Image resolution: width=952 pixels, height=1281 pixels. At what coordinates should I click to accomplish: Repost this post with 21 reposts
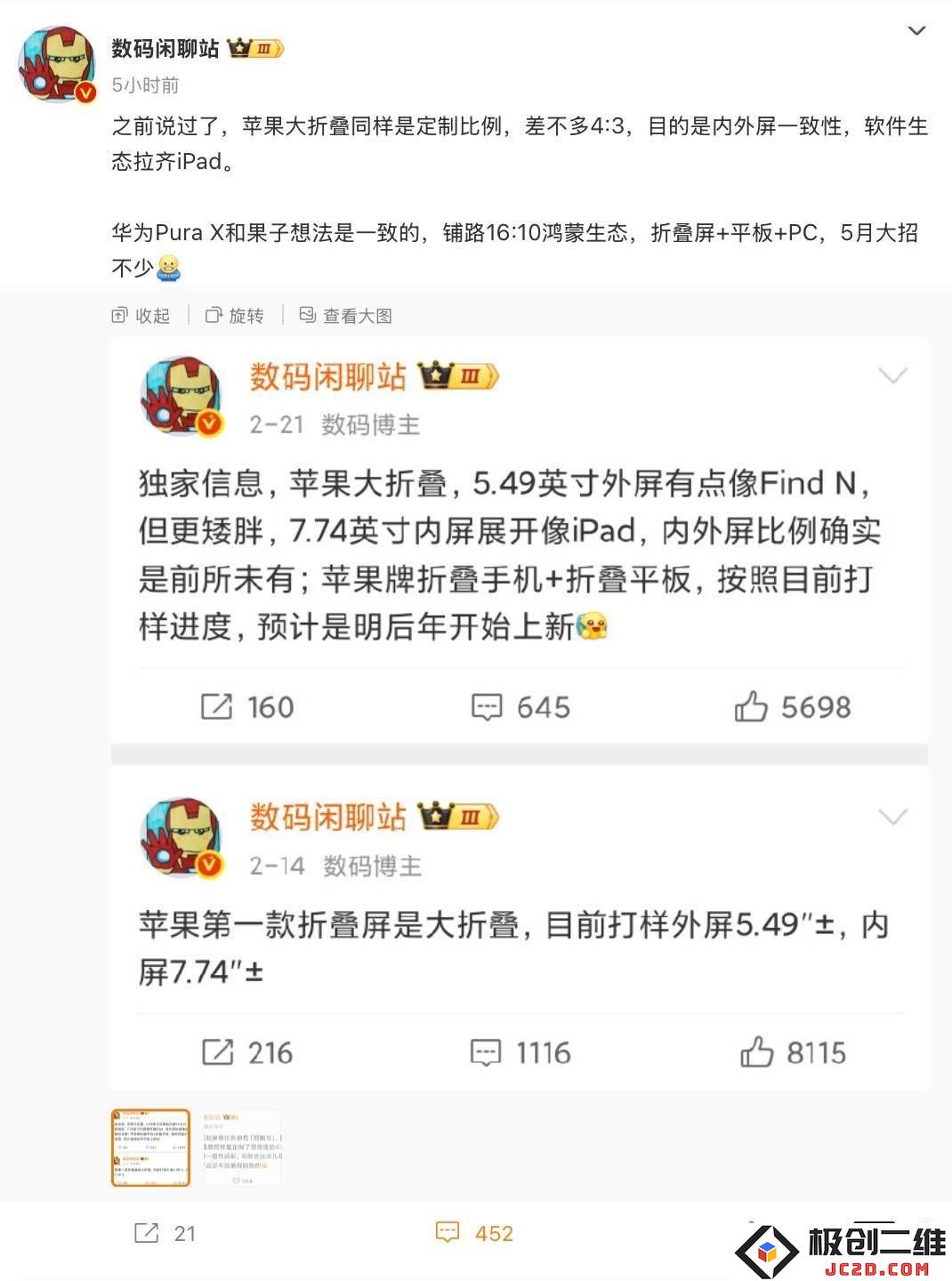click(165, 1233)
